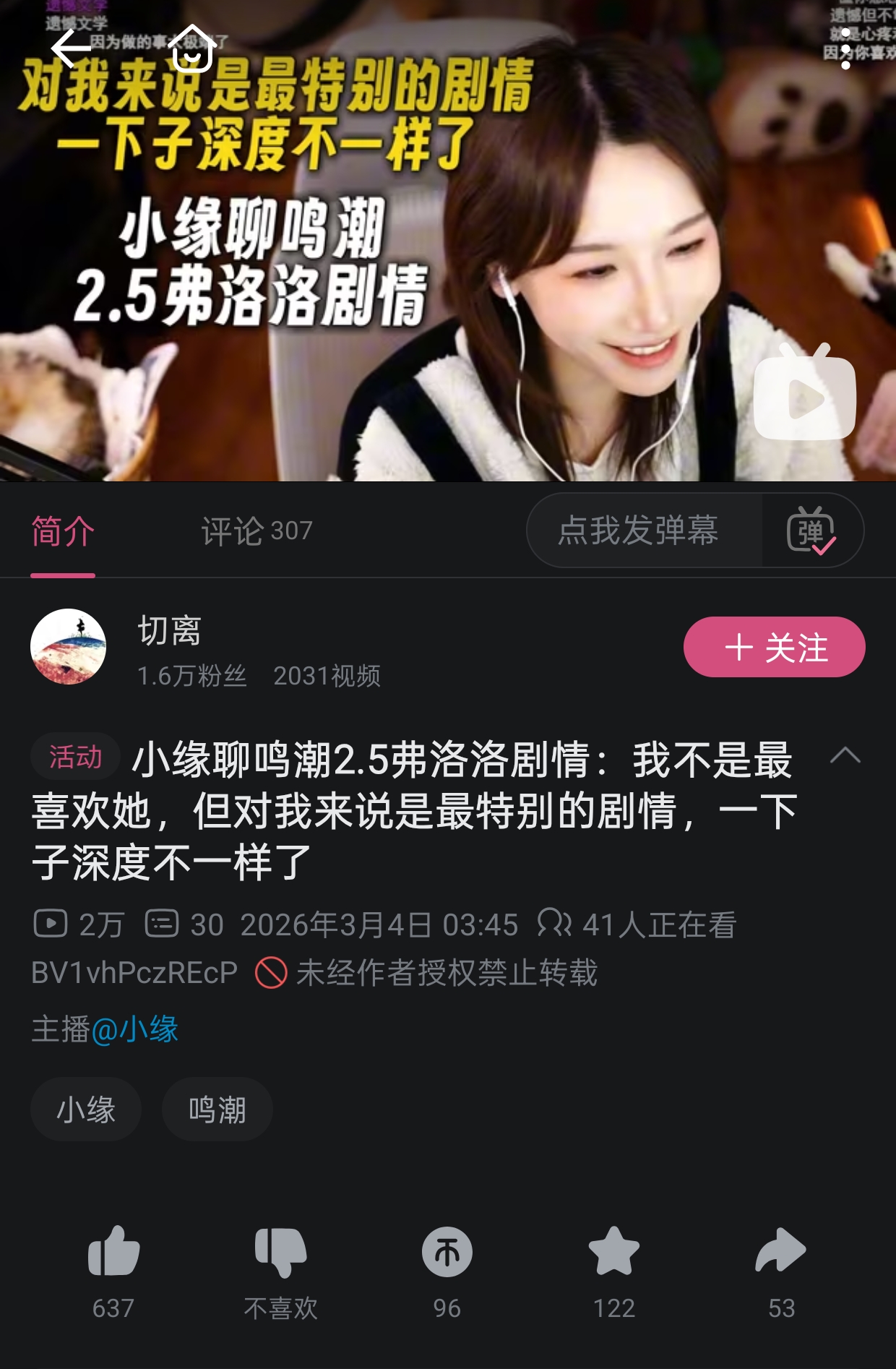Give a coin to this video
Image resolution: width=896 pixels, height=1369 pixels.
447,1271
